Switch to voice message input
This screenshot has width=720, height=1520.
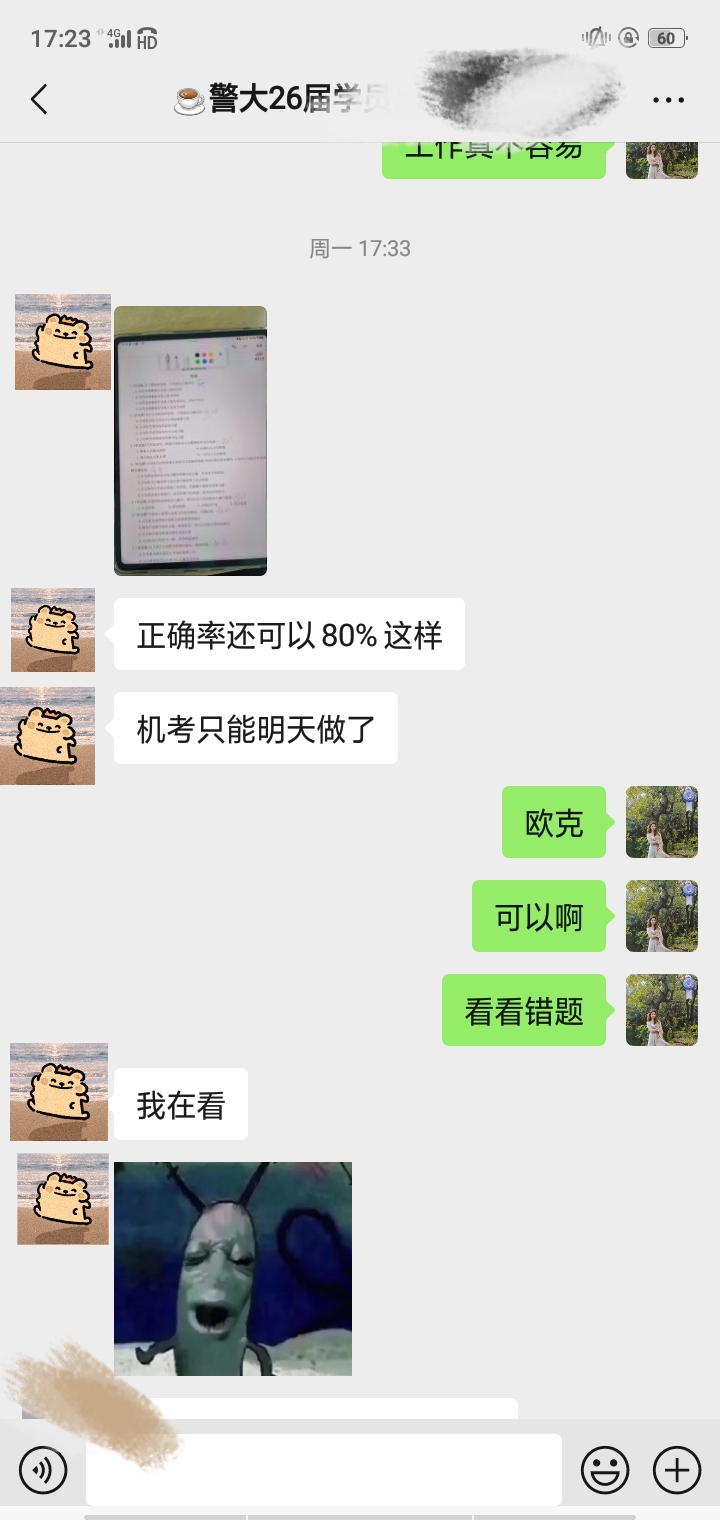[43, 1469]
